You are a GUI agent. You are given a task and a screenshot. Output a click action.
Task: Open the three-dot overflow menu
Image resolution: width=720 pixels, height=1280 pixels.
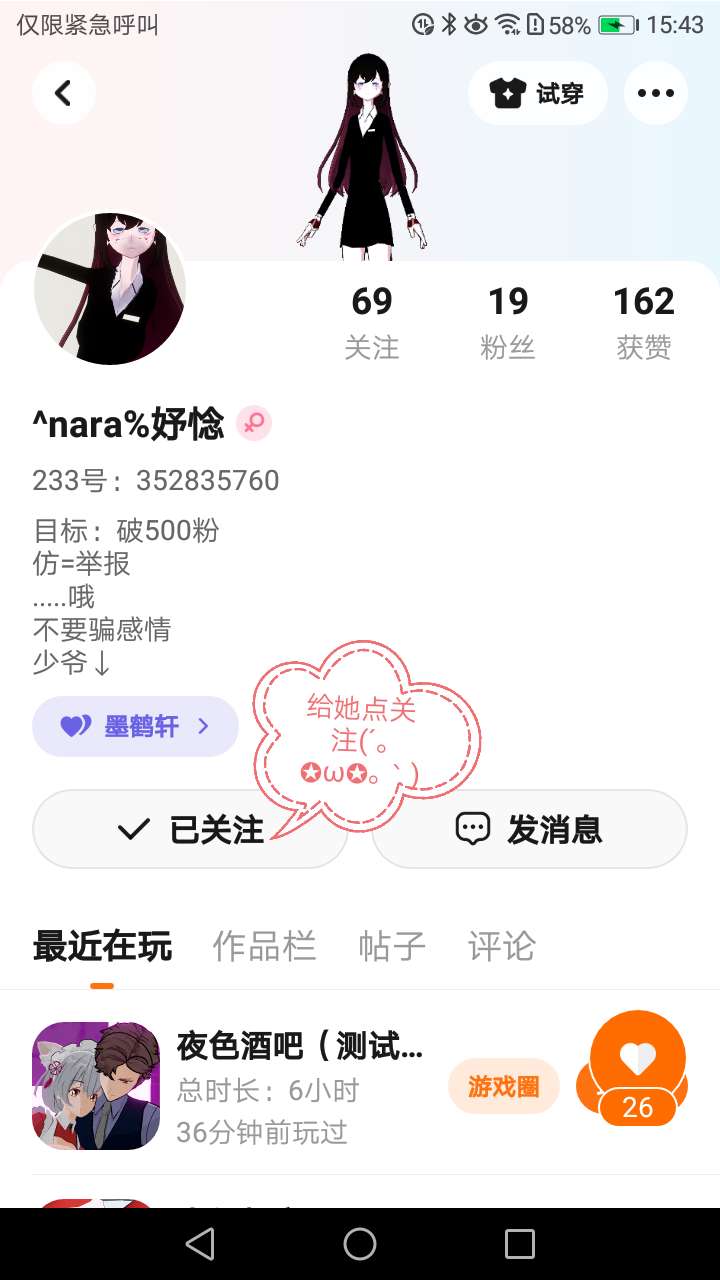point(655,93)
